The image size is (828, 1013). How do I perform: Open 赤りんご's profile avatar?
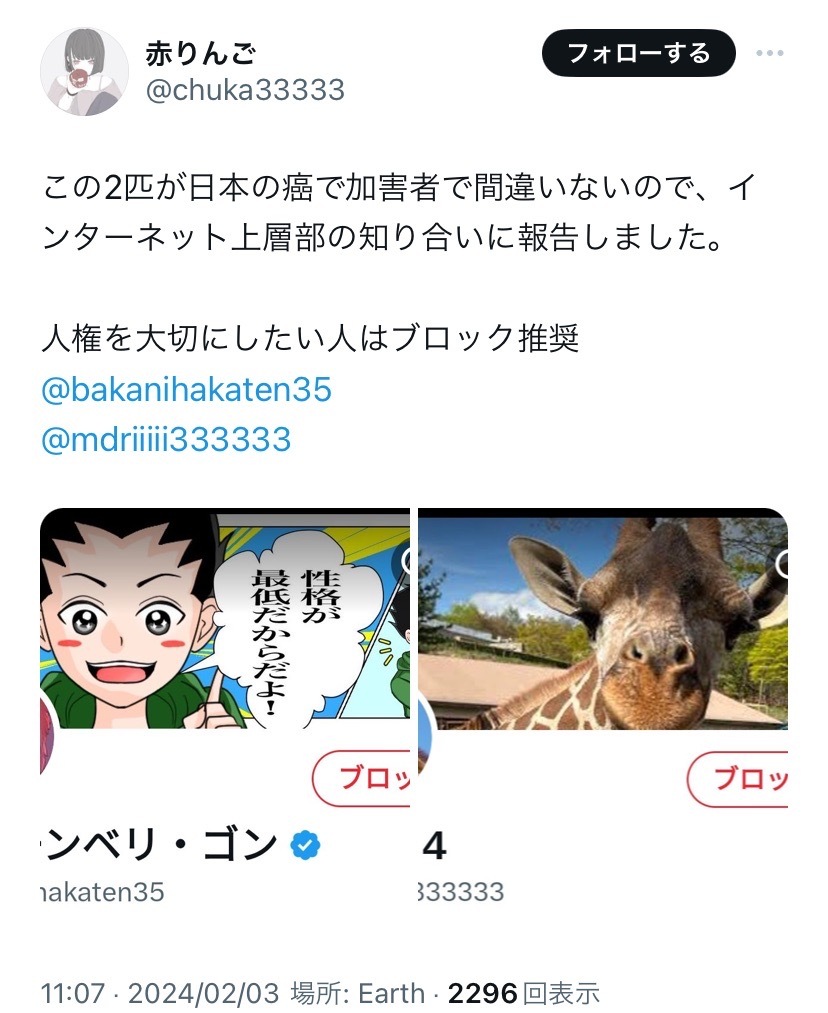84,72
